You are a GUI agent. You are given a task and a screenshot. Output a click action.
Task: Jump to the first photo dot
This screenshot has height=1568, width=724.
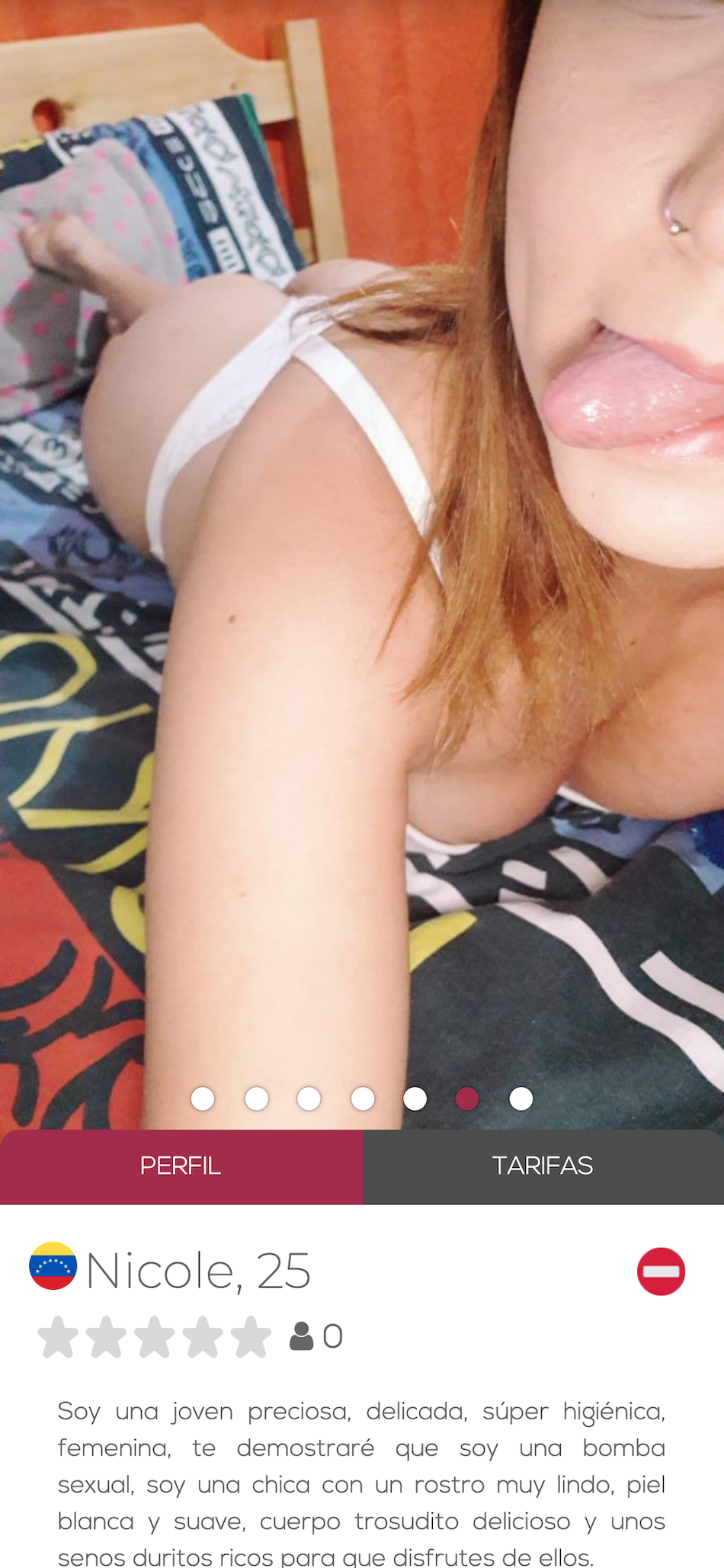click(x=203, y=1098)
